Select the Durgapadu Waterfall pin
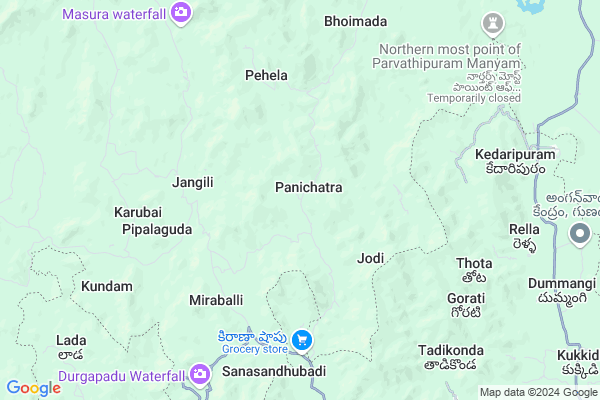 pyautogui.click(x=200, y=375)
